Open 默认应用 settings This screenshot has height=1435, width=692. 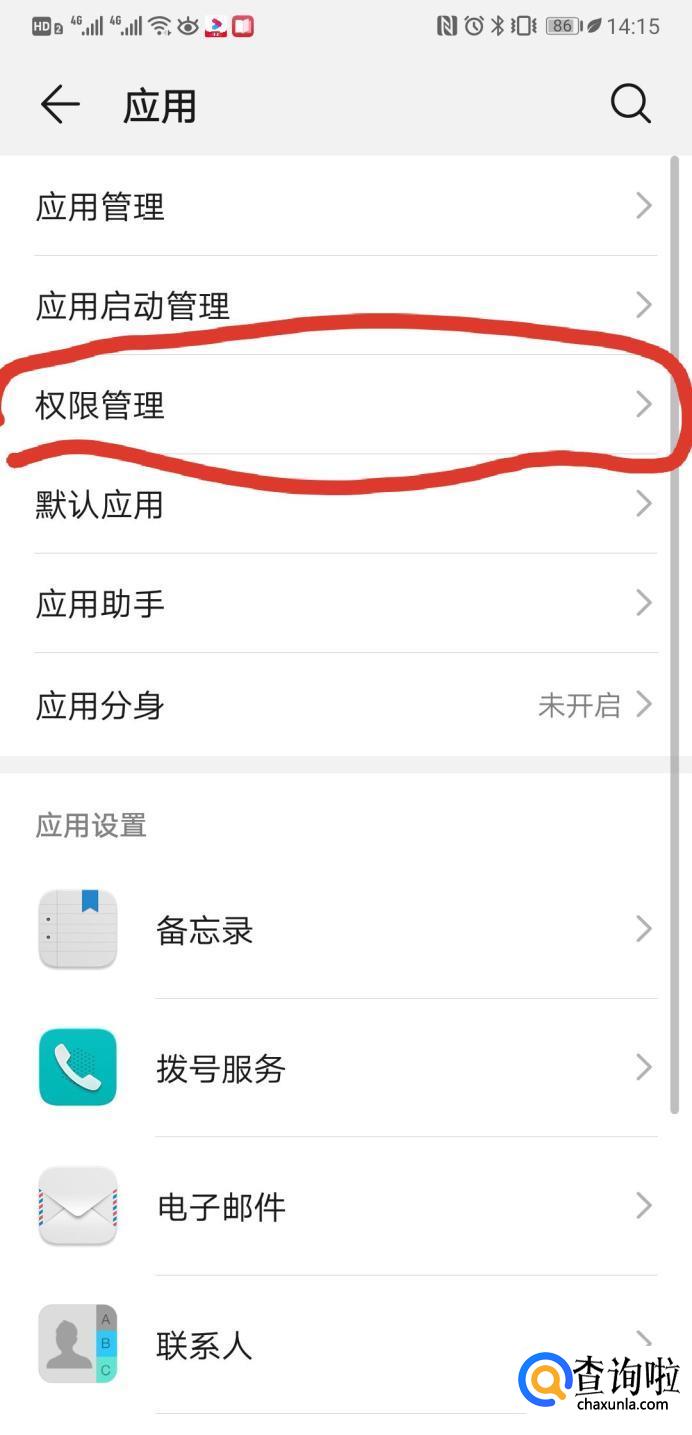click(345, 504)
